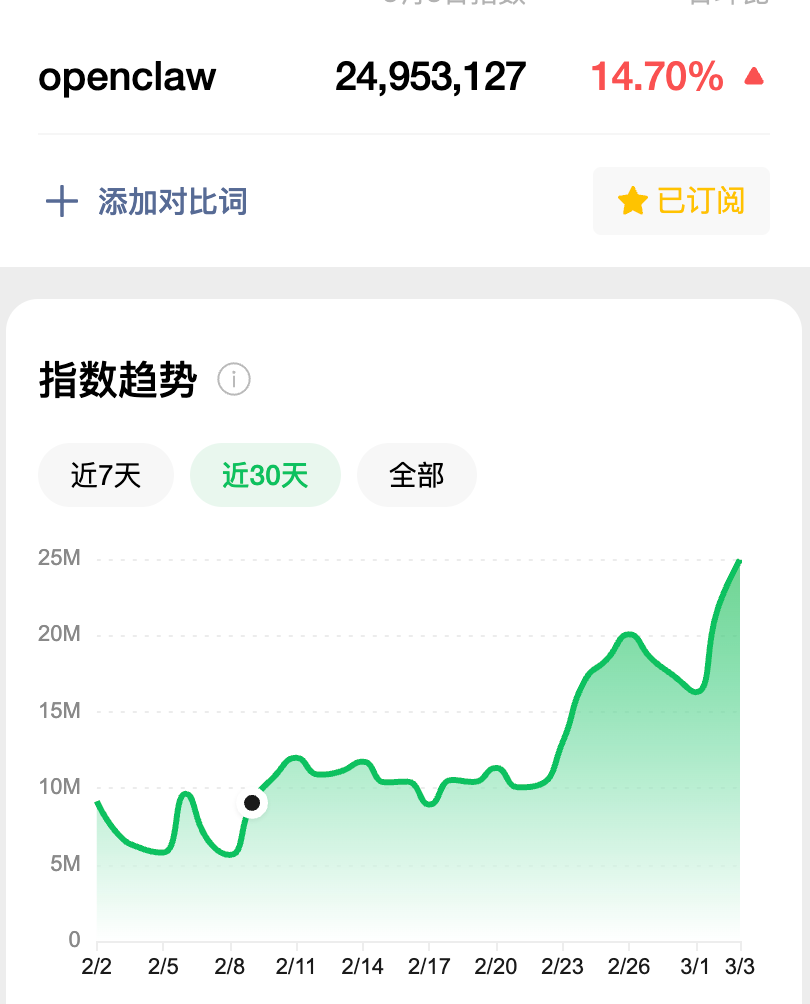Open the info tooltip beside 指数趋势
This screenshot has height=1004, width=810.
point(233,380)
